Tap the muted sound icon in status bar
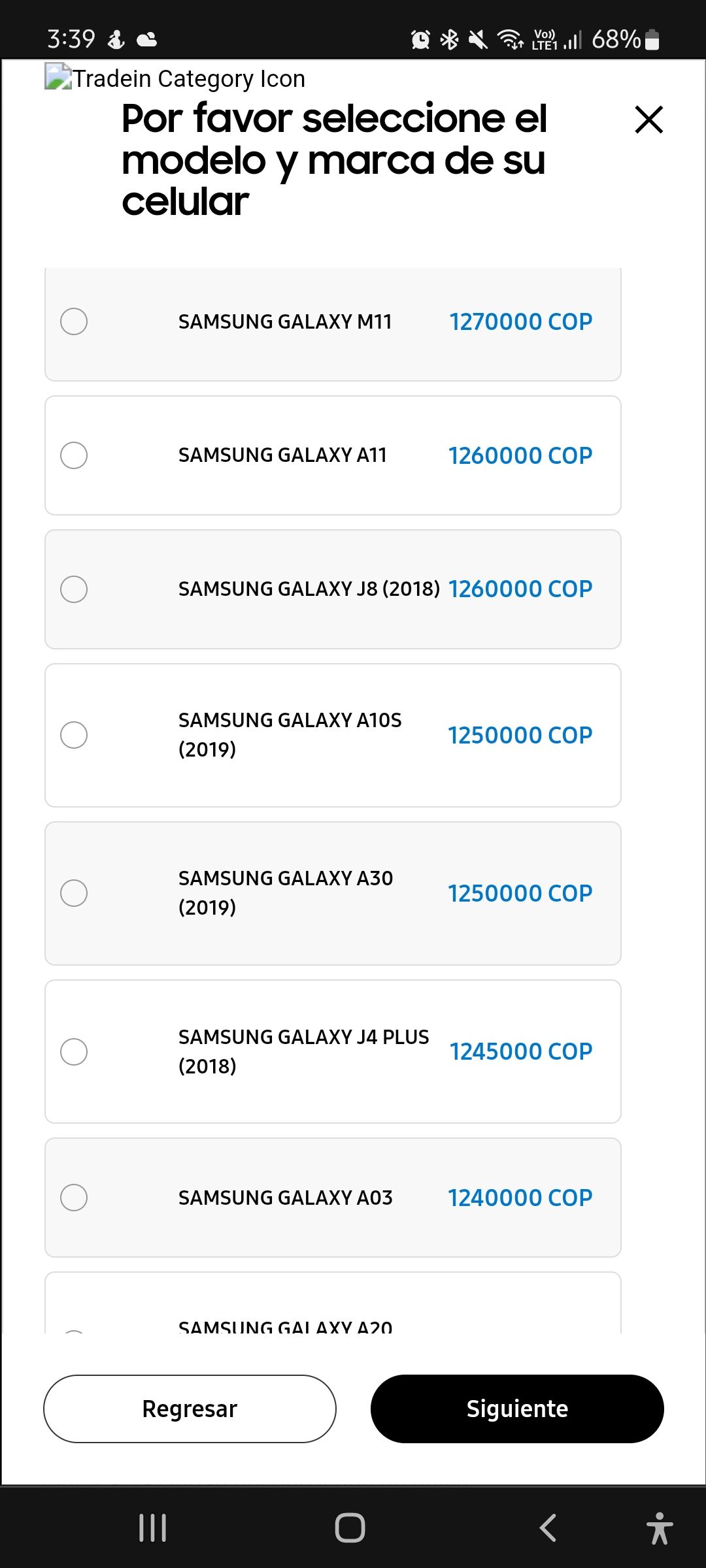This screenshot has height=1568, width=706. (x=478, y=41)
